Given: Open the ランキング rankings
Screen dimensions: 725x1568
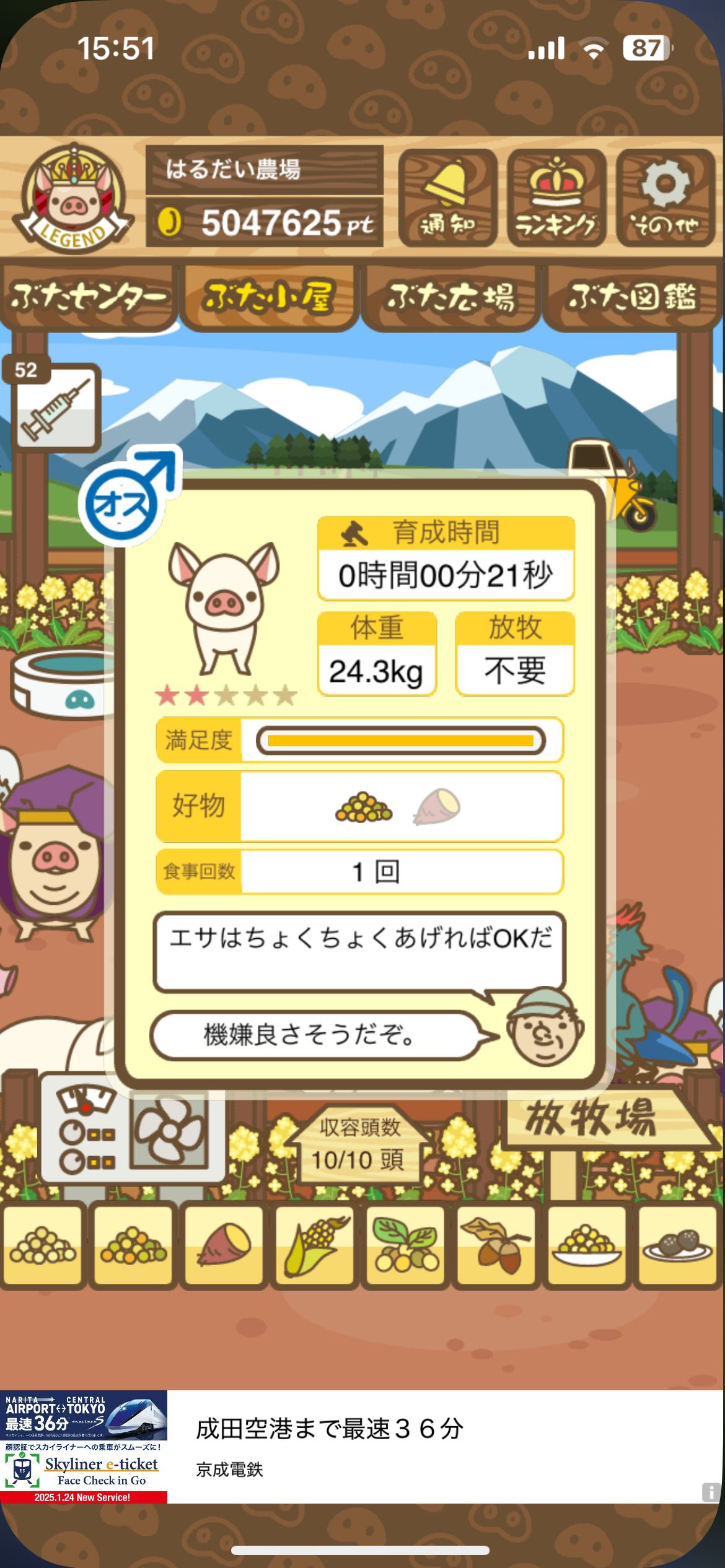Looking at the screenshot, I should click(x=556, y=198).
